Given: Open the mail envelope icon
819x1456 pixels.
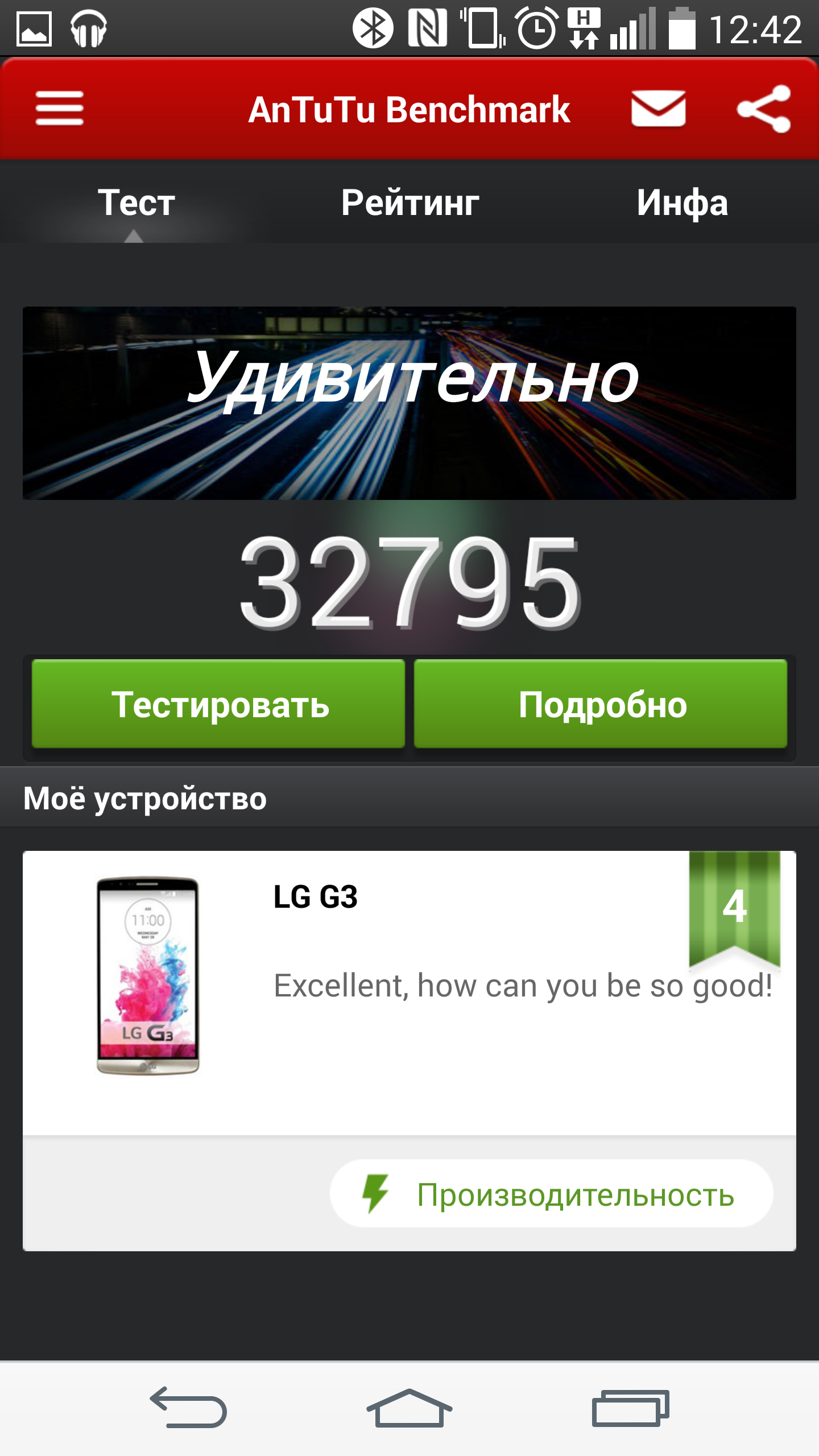Looking at the screenshot, I should (658, 108).
